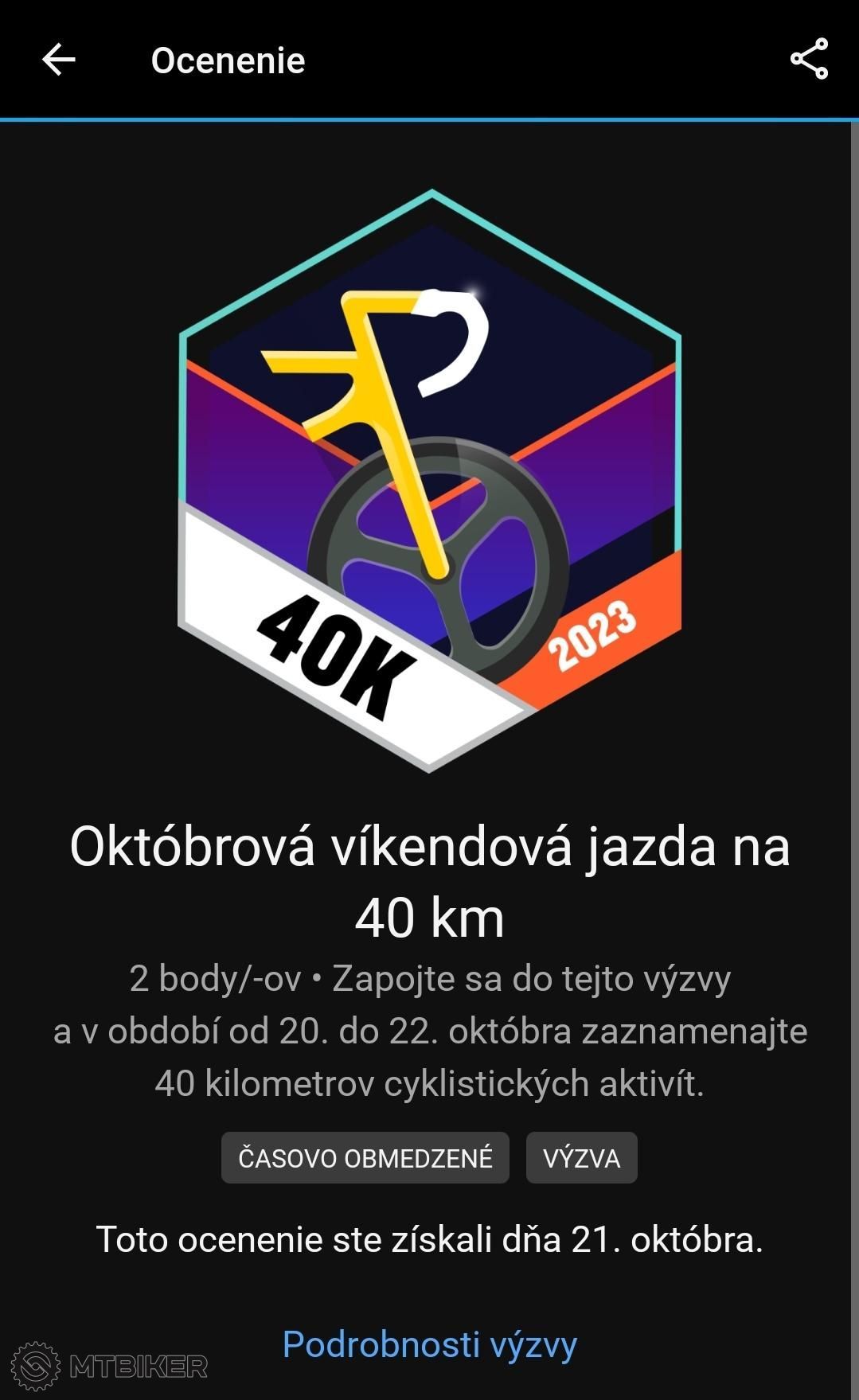The height and width of the screenshot is (1400, 859).
Task: Share this award
Action: [x=809, y=59]
